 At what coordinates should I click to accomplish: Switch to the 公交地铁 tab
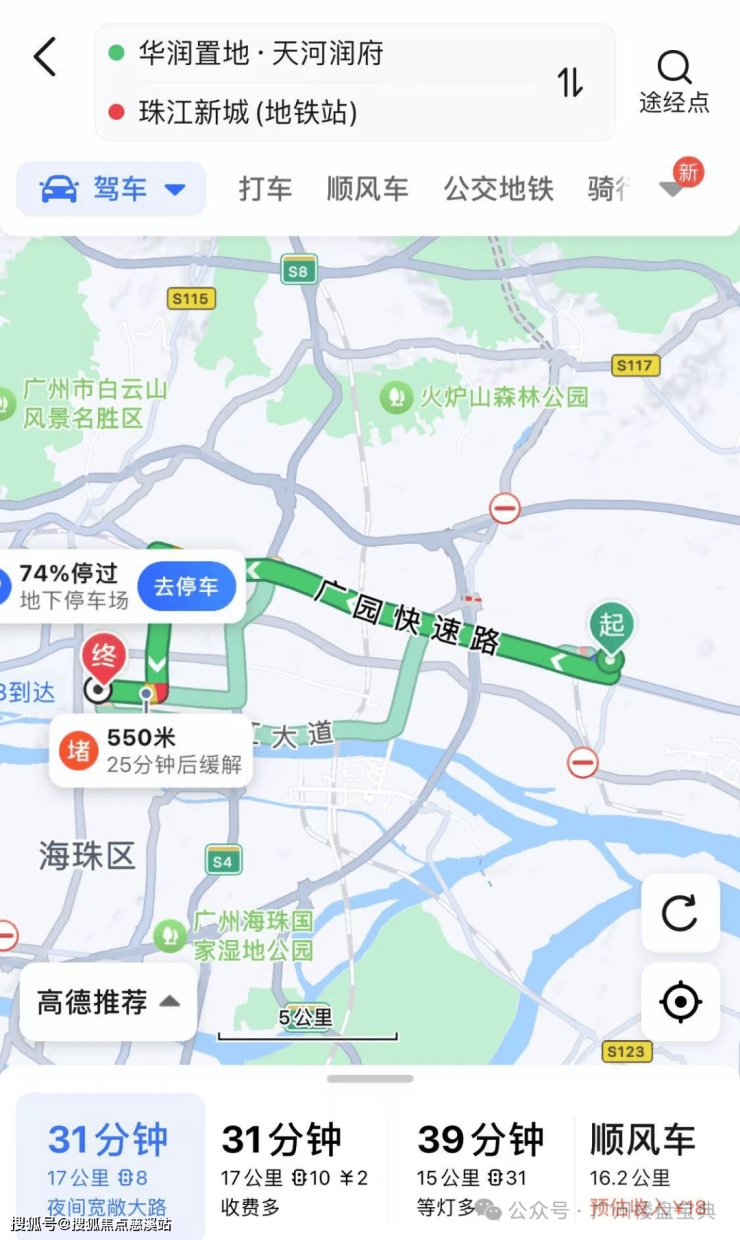498,189
